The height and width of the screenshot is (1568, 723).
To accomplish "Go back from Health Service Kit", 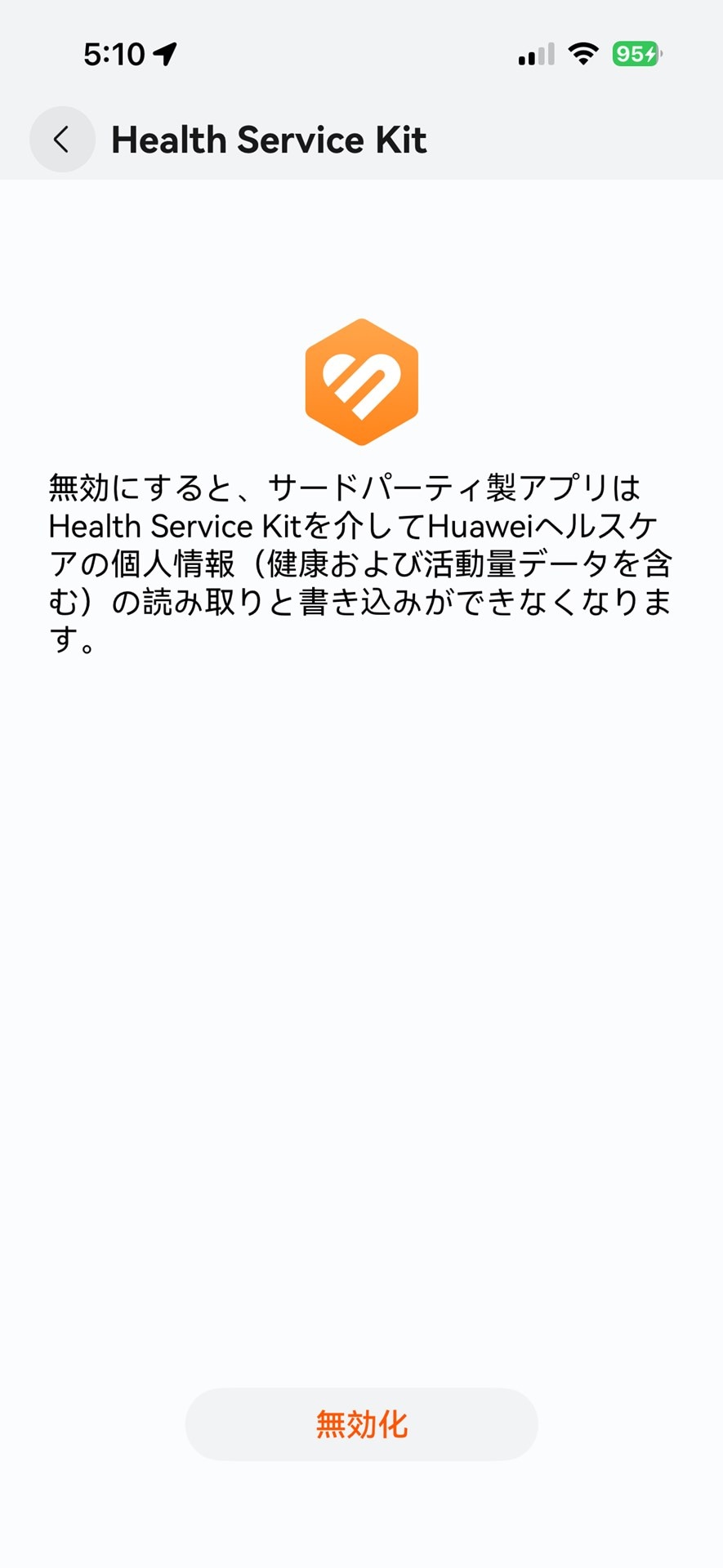I will (x=62, y=140).
